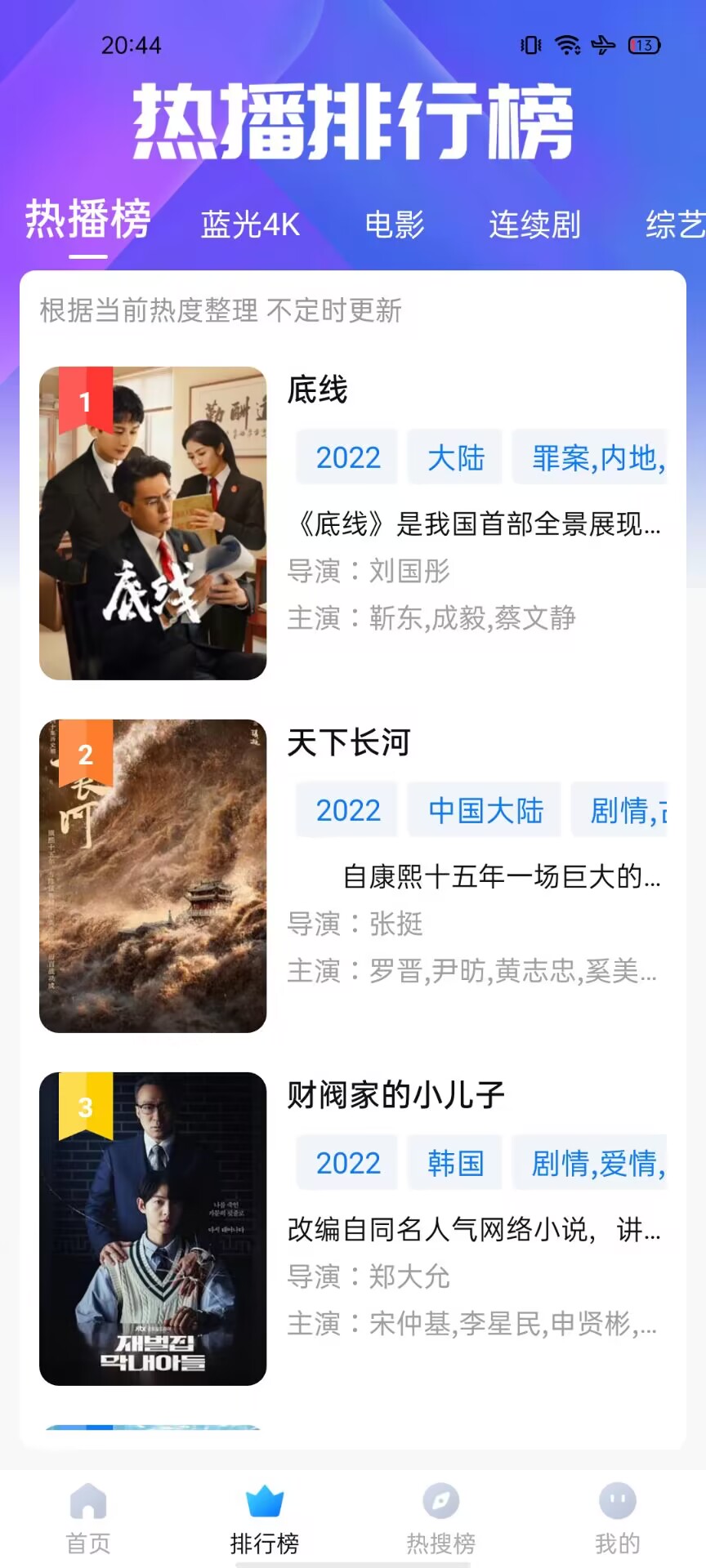Image resolution: width=706 pixels, height=1568 pixels.
Task: Open the 我的 profile tab
Action: 618,1519
